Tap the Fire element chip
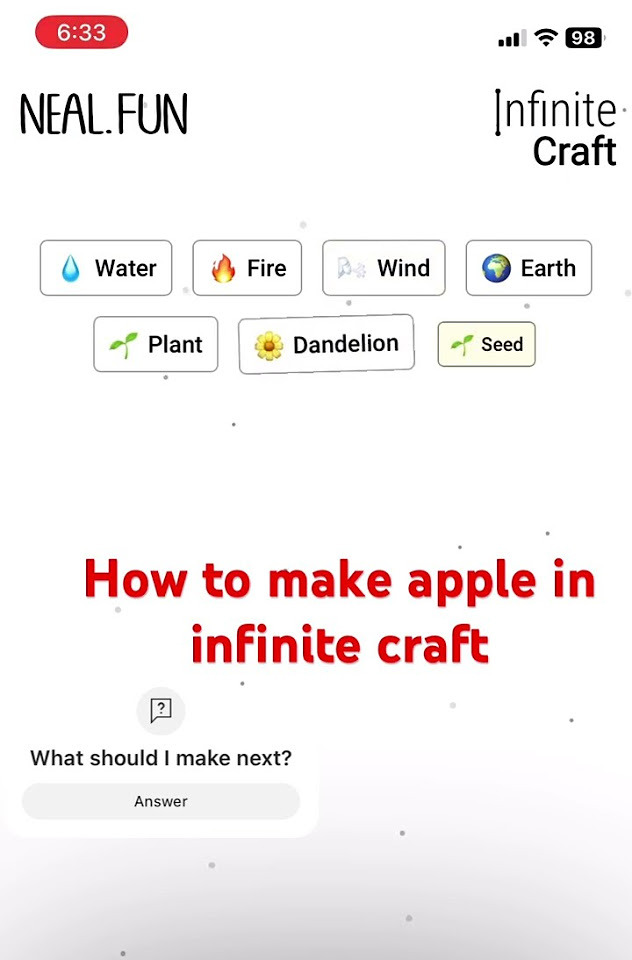This screenshot has width=632, height=960. click(247, 268)
